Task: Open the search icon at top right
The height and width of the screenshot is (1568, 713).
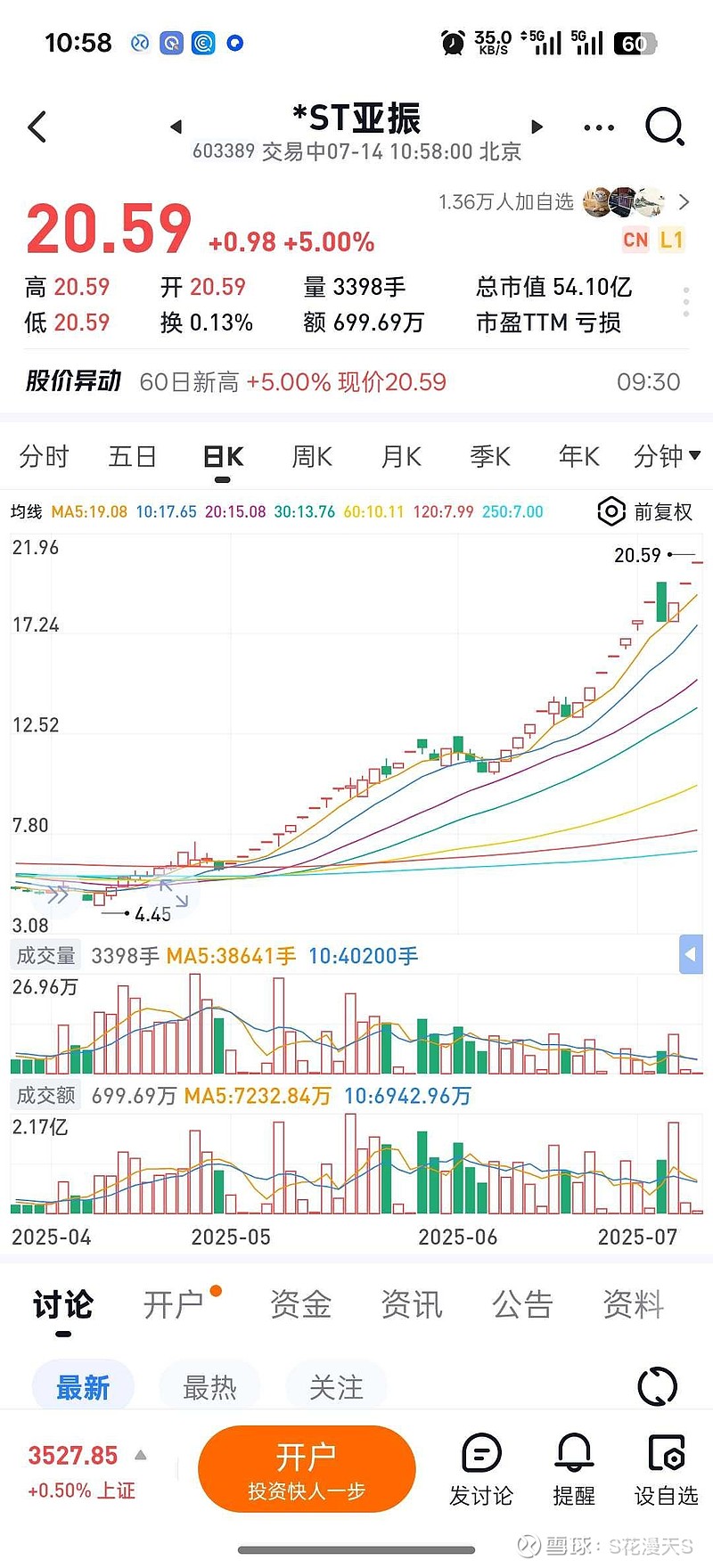Action: 664,127
